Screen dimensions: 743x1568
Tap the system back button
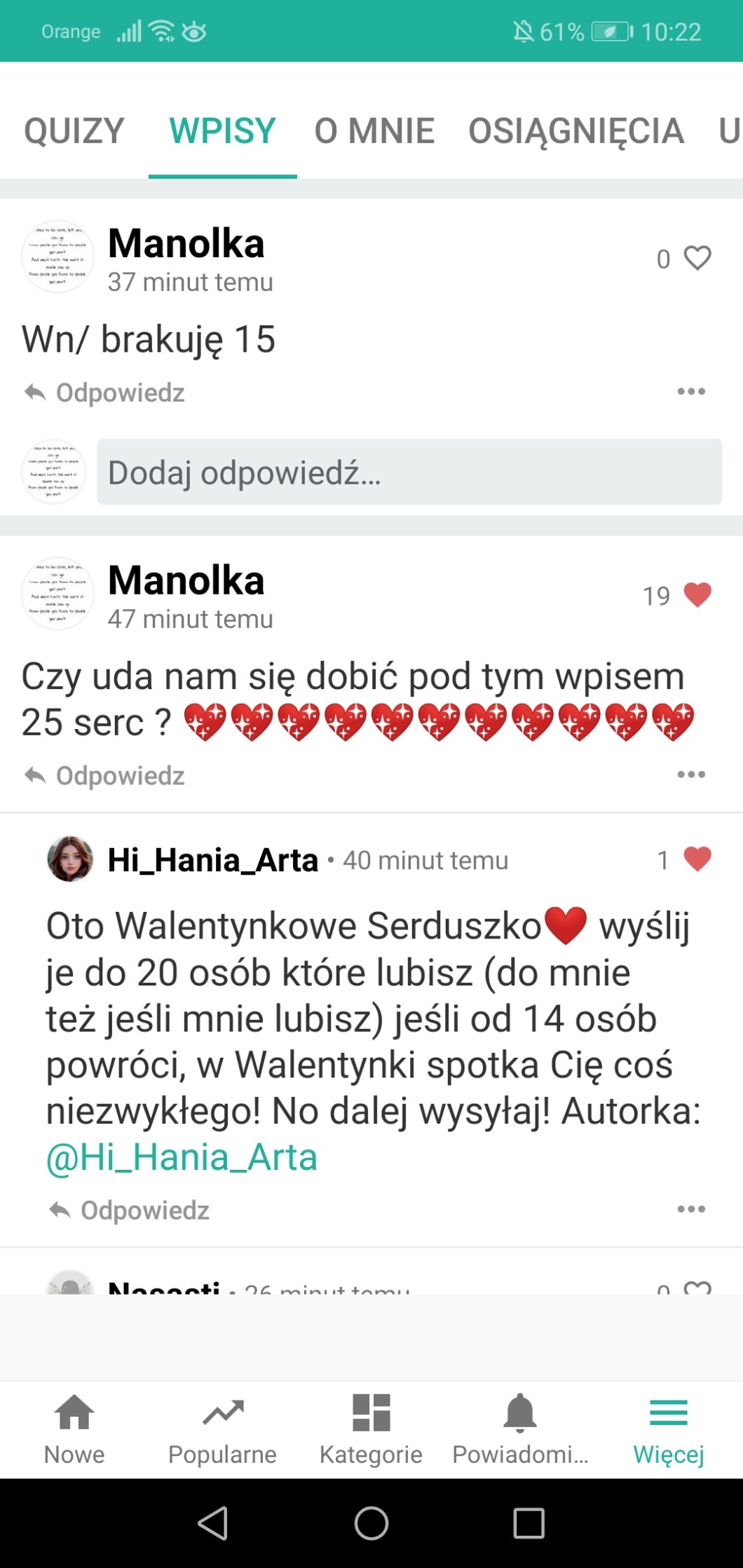tap(213, 1523)
